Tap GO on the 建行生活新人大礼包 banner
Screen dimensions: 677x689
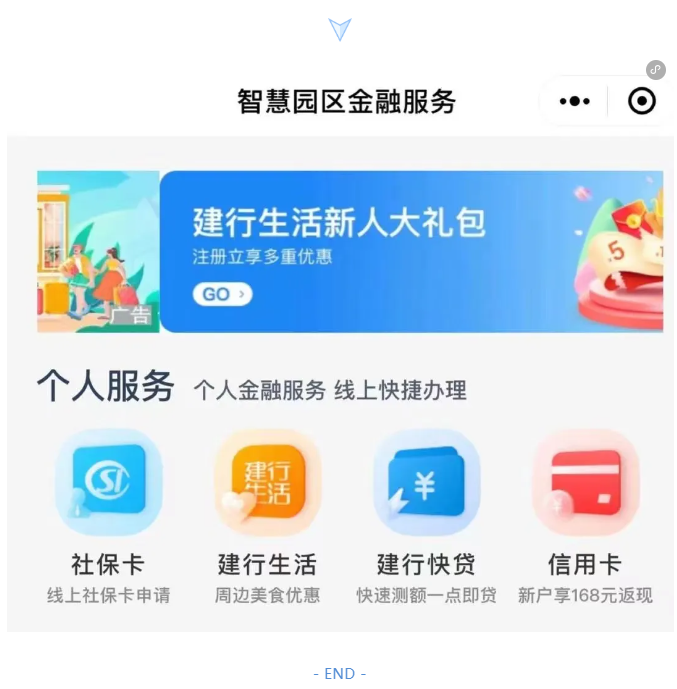click(x=222, y=294)
